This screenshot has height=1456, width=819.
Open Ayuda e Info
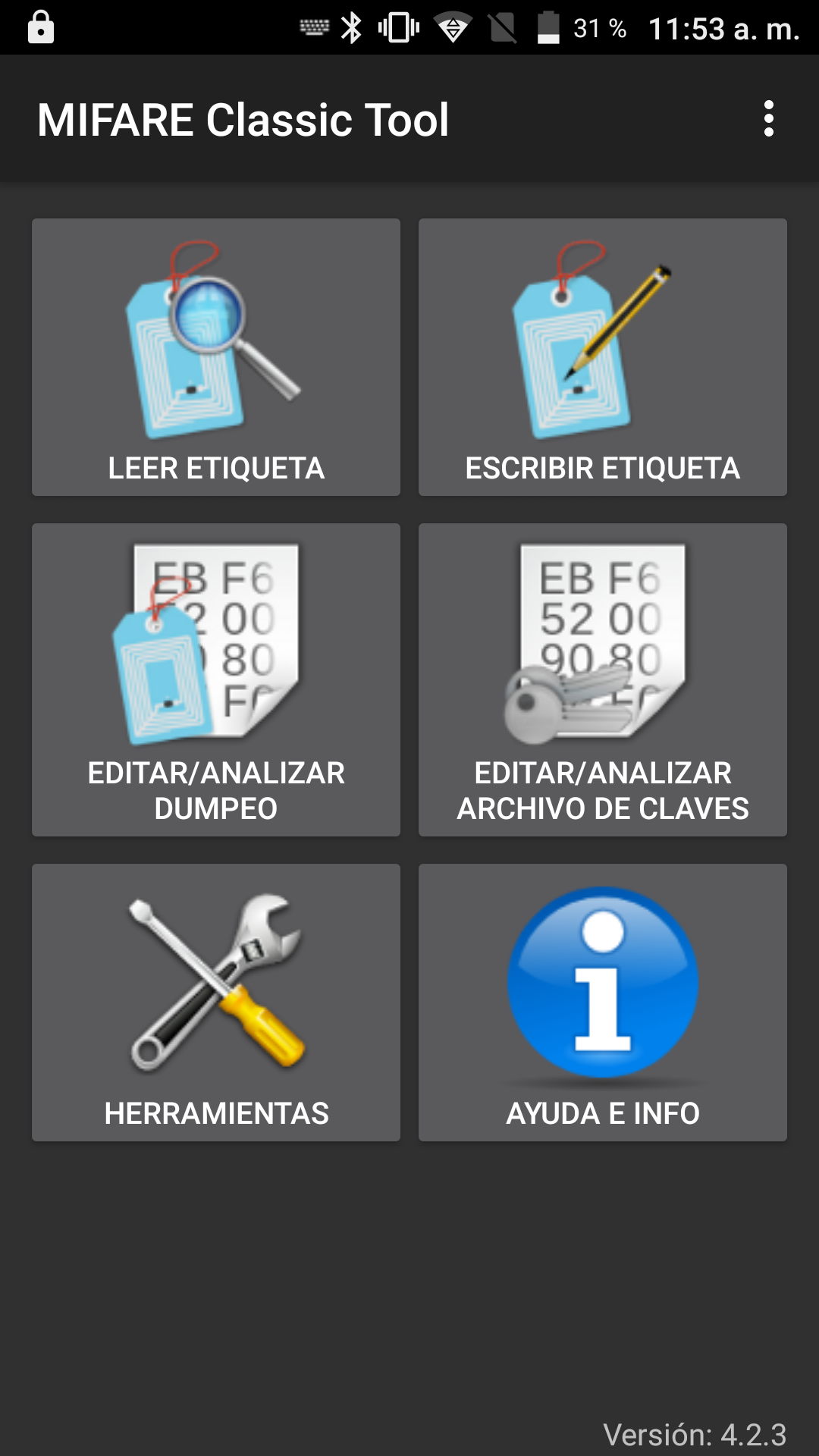pos(603,1002)
